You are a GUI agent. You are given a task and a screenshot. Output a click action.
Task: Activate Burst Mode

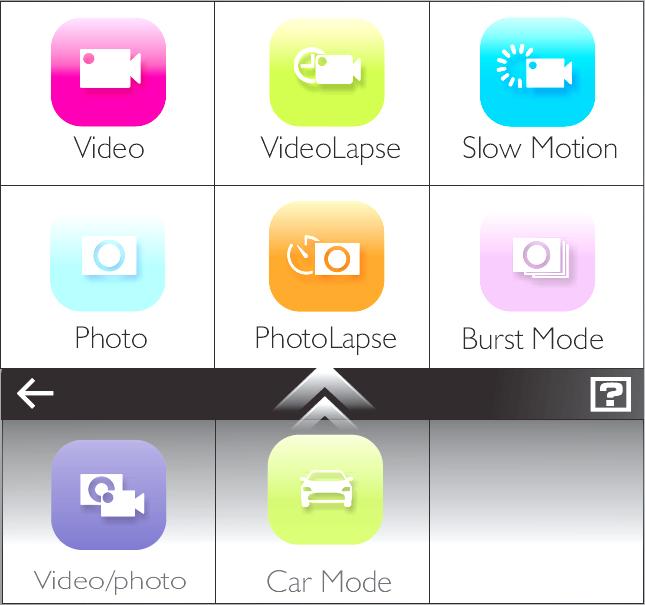(537, 260)
